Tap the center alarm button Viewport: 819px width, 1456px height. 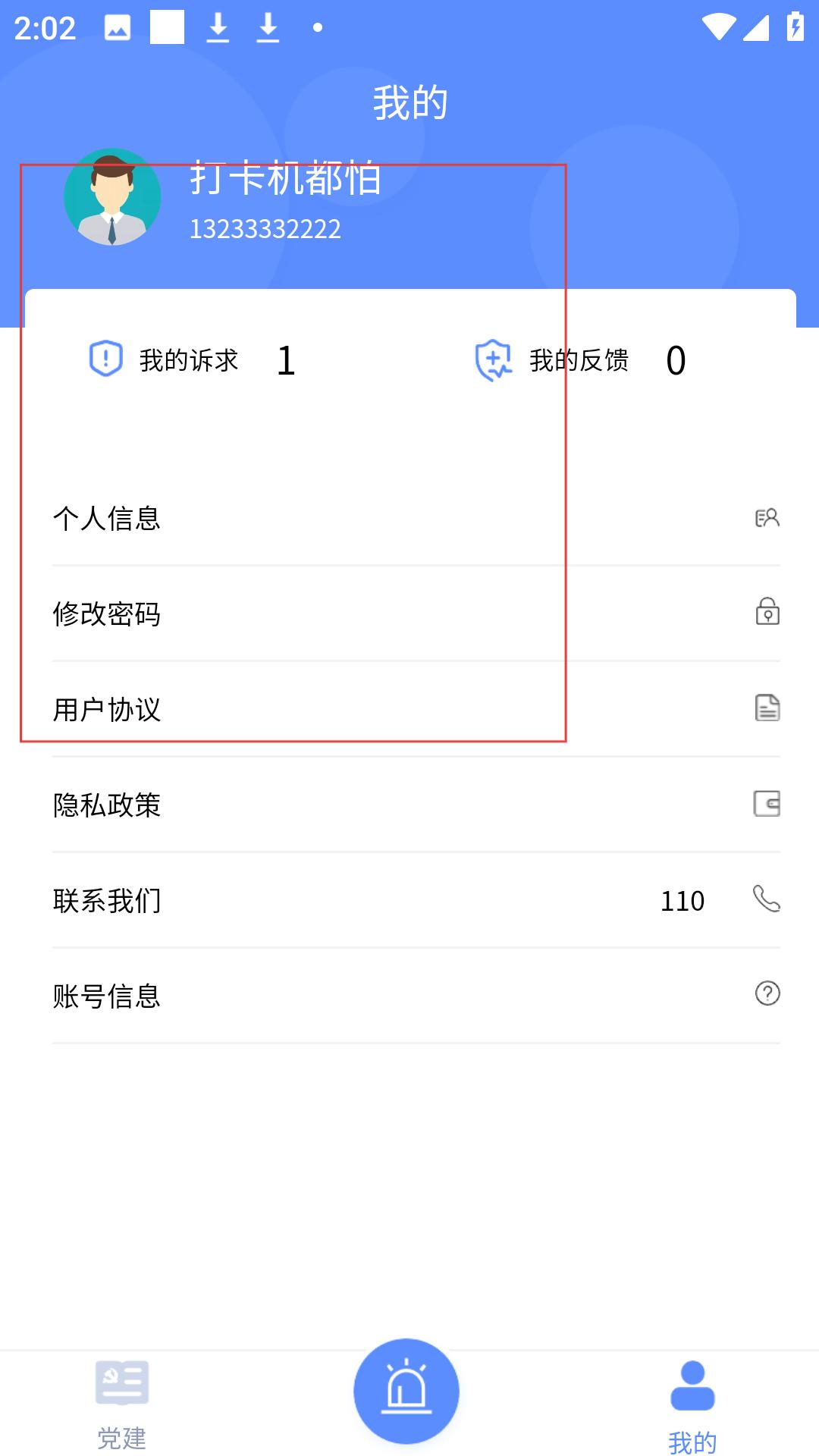click(406, 1392)
